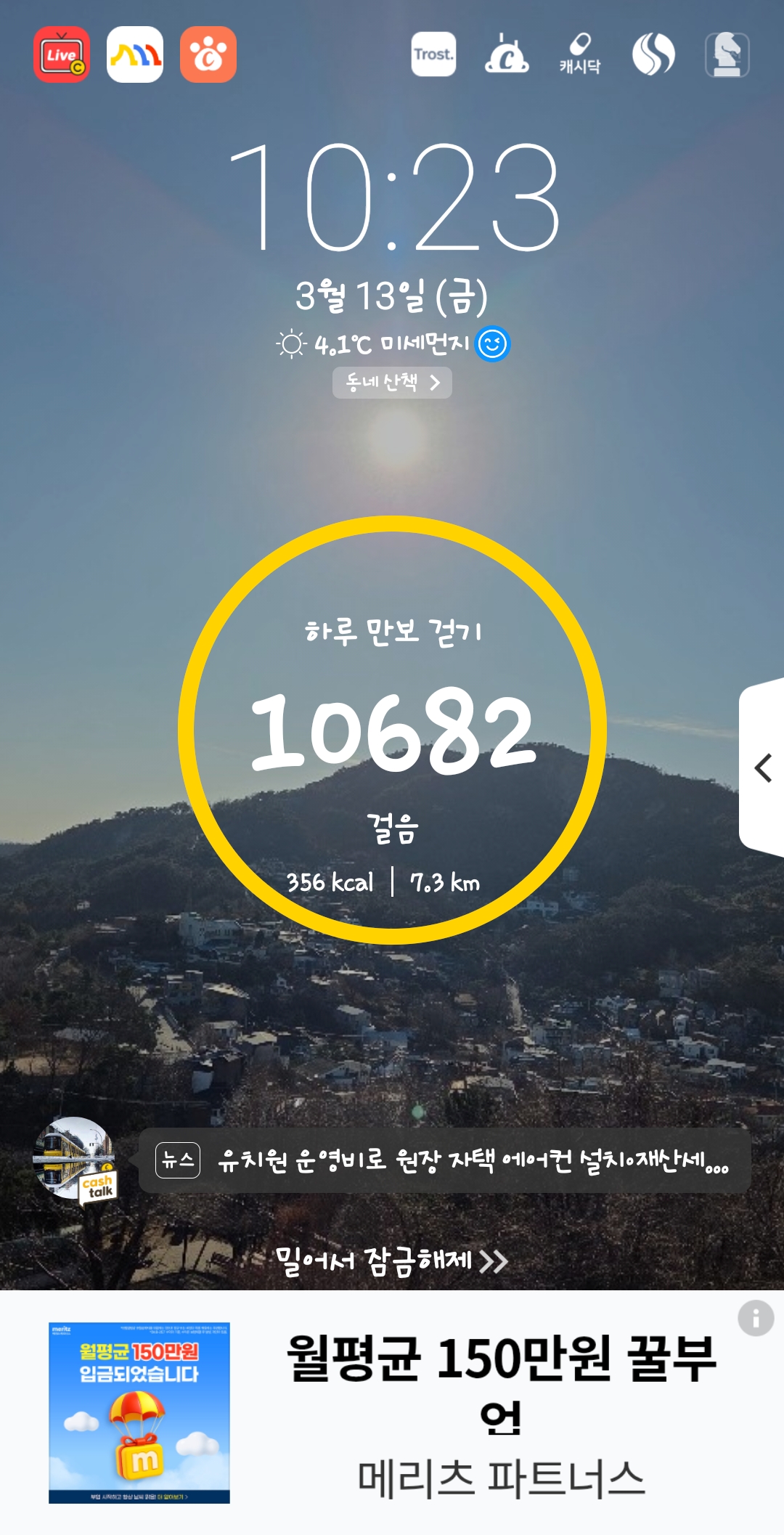Viewport: 784px width, 1535px height.
Task: Open the scooter C app shortcut
Action: coord(507,54)
